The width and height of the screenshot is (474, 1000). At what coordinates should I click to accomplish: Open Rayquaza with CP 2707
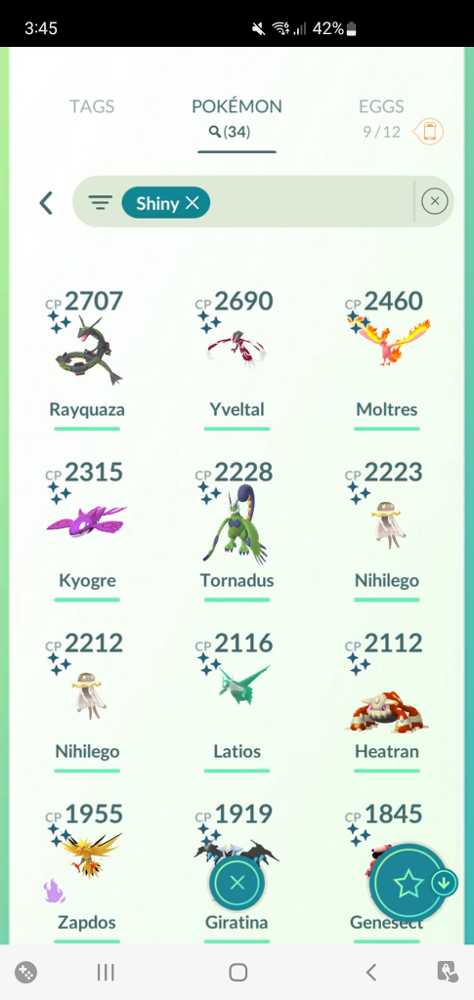(x=87, y=359)
